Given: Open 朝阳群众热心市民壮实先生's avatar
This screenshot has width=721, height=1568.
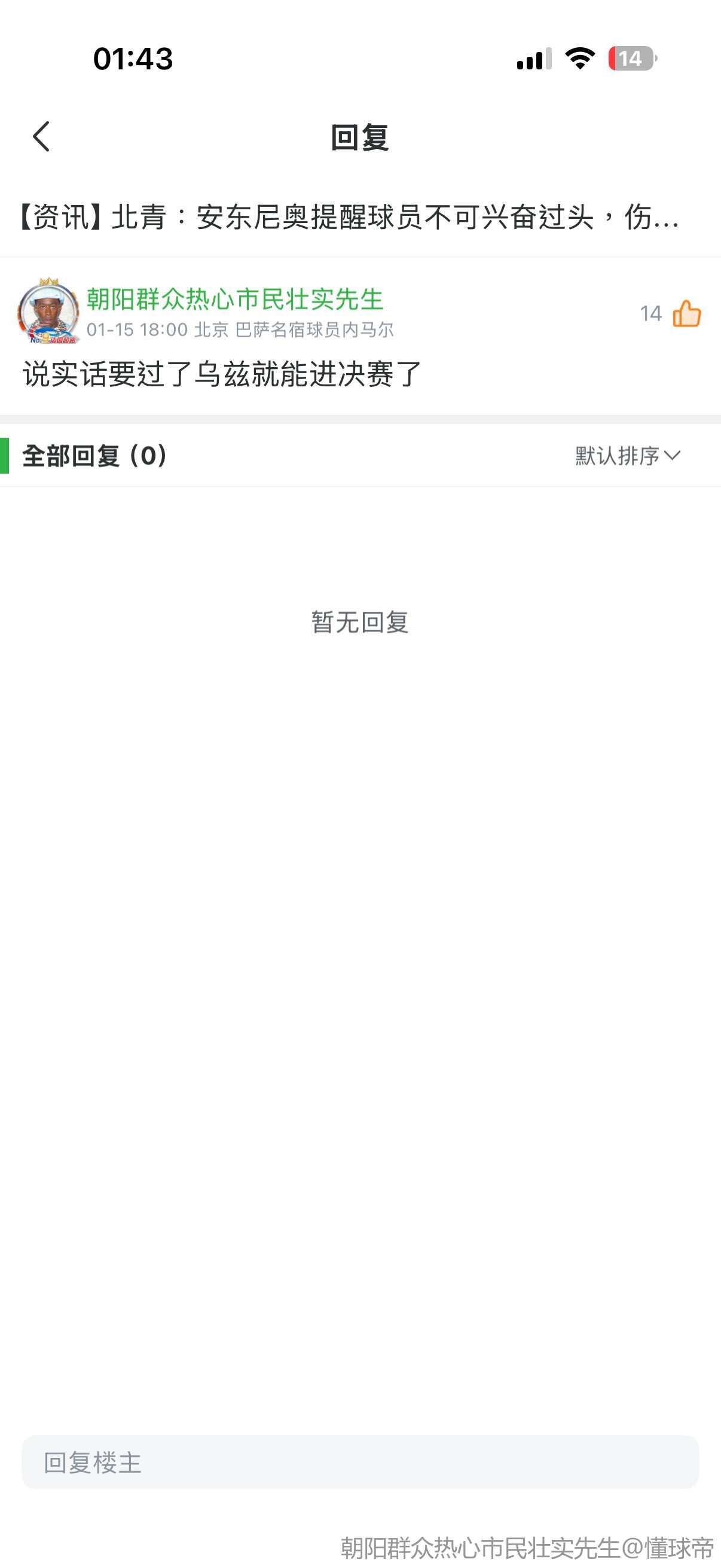Looking at the screenshot, I should click(x=48, y=312).
